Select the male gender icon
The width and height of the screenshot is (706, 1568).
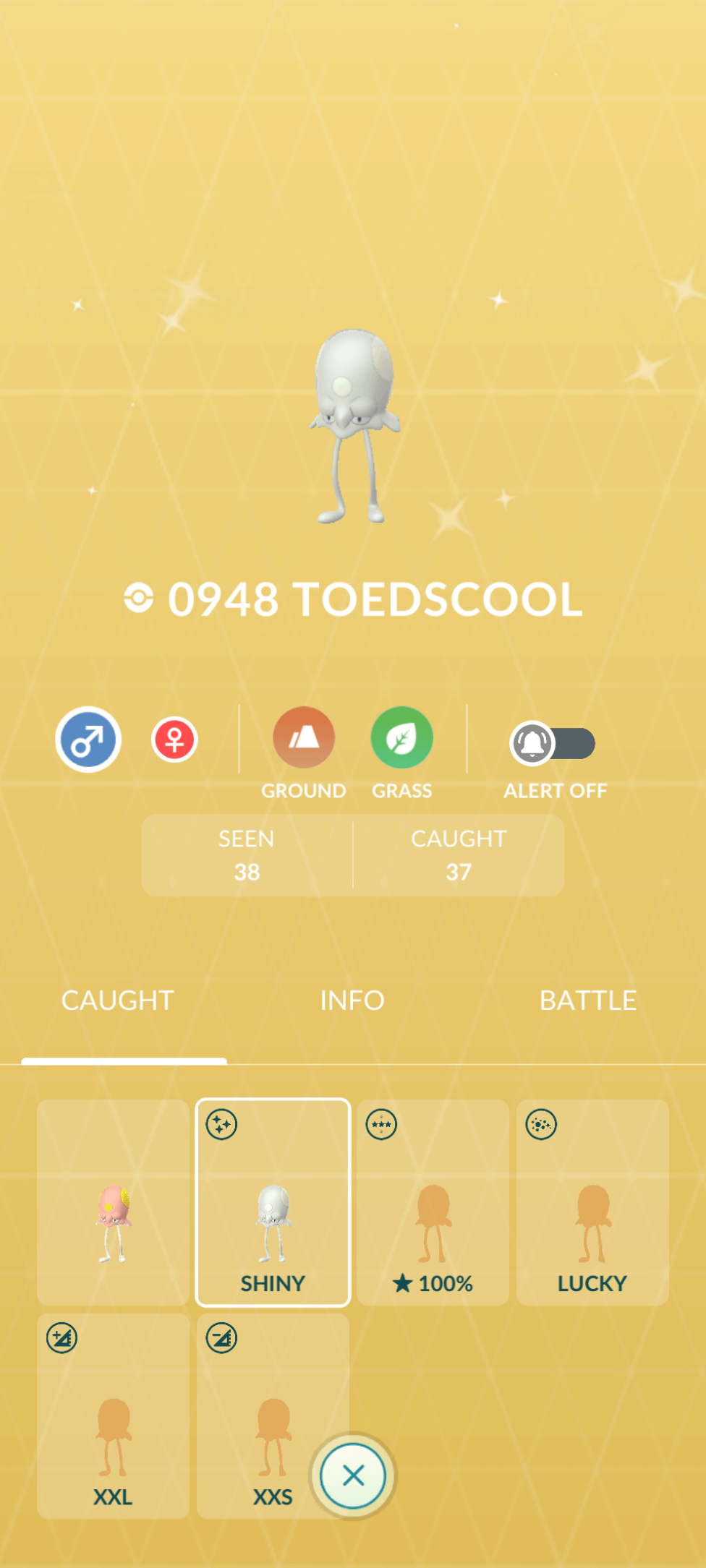pos(88,740)
